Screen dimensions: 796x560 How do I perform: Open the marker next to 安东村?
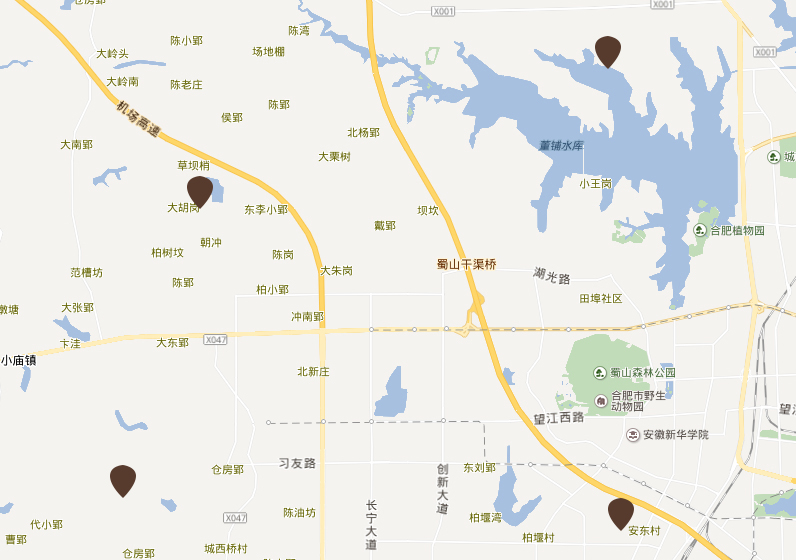pos(620,512)
